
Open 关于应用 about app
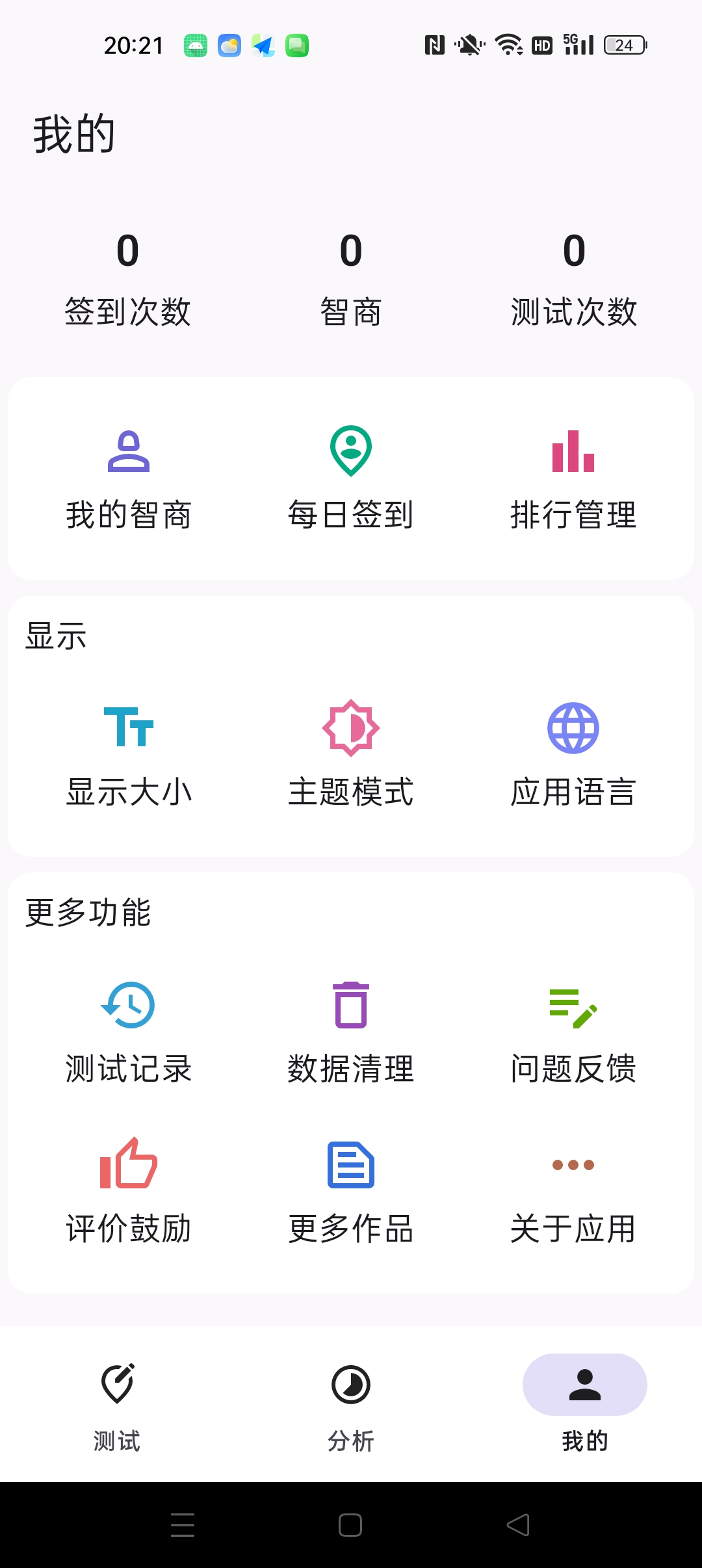pyautogui.click(x=573, y=1193)
